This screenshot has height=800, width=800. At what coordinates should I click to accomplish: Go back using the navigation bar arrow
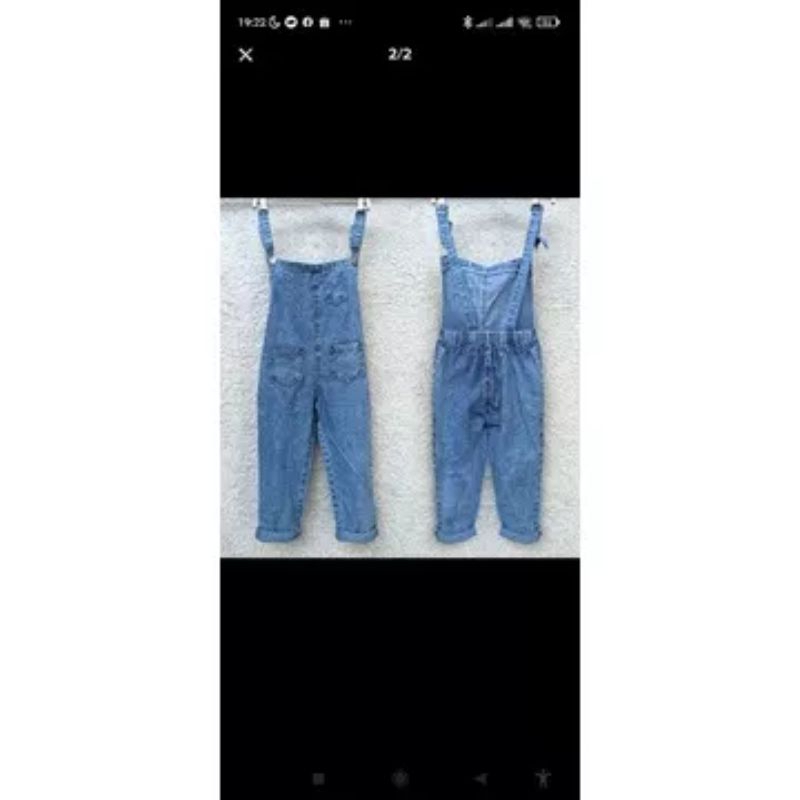481,777
